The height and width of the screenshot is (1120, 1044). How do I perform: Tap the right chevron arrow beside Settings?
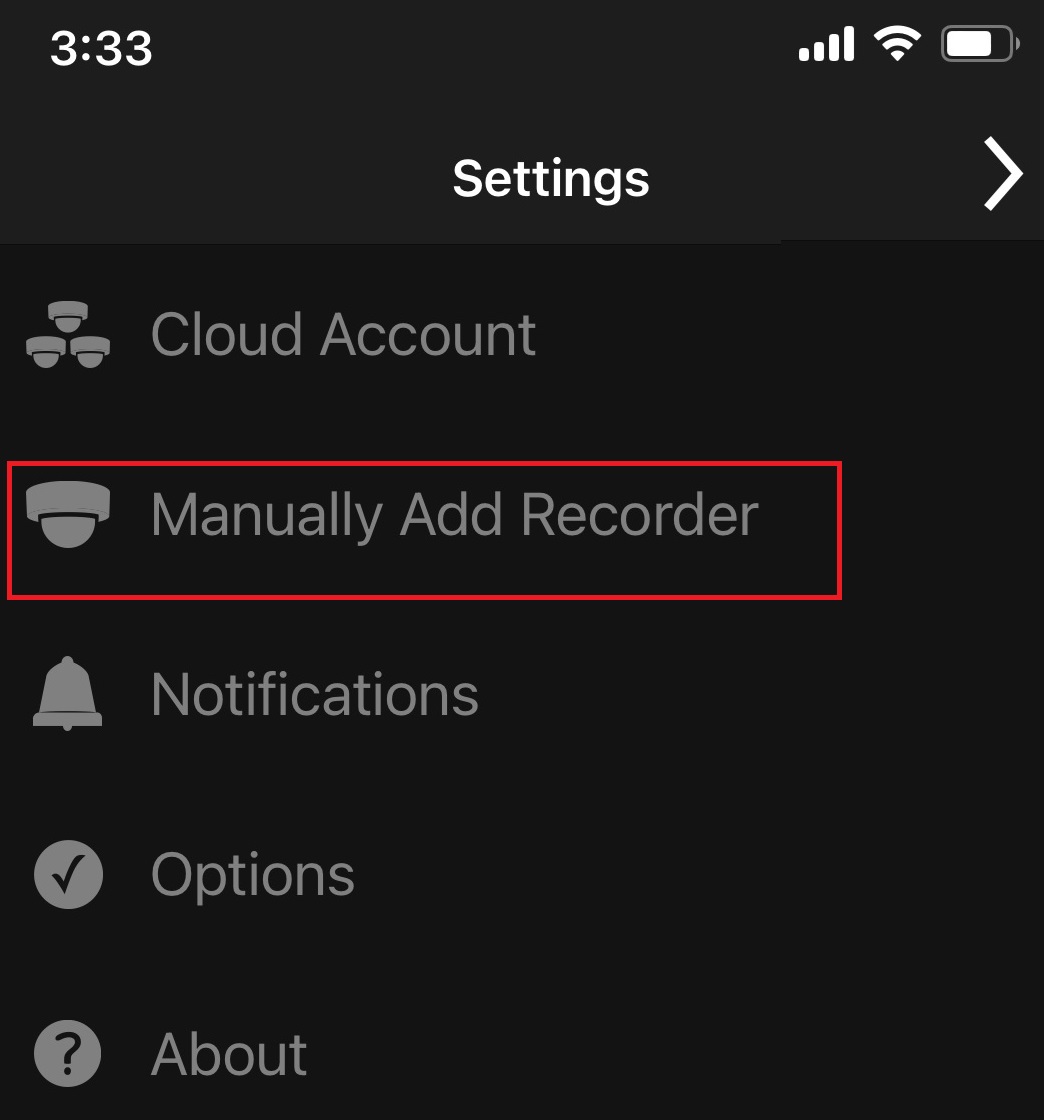pyautogui.click(x=1002, y=175)
